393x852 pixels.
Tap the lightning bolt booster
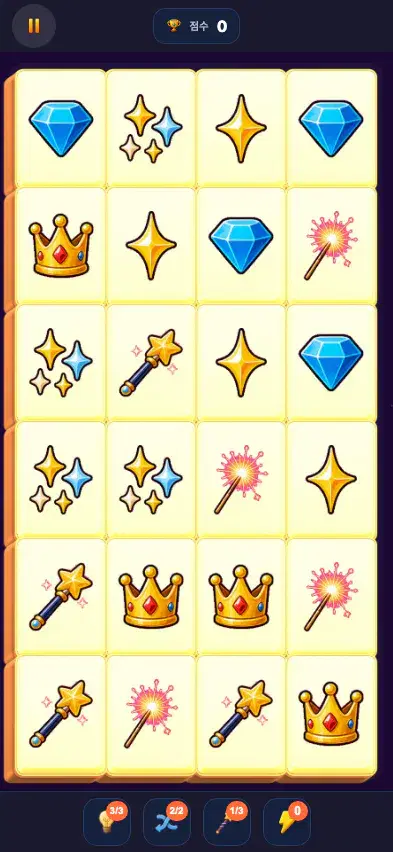tap(286, 822)
